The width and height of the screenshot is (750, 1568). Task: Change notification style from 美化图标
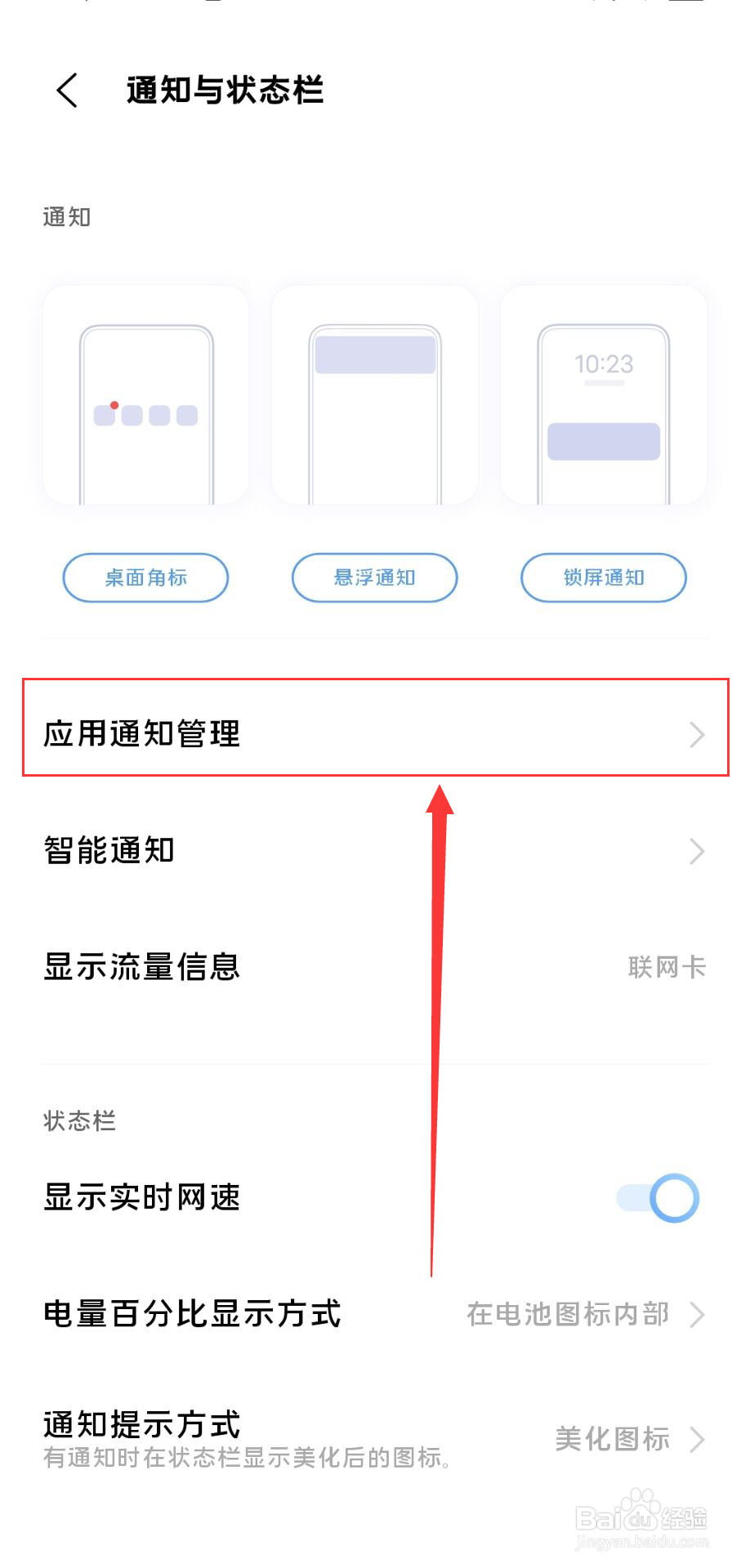[609, 1440]
